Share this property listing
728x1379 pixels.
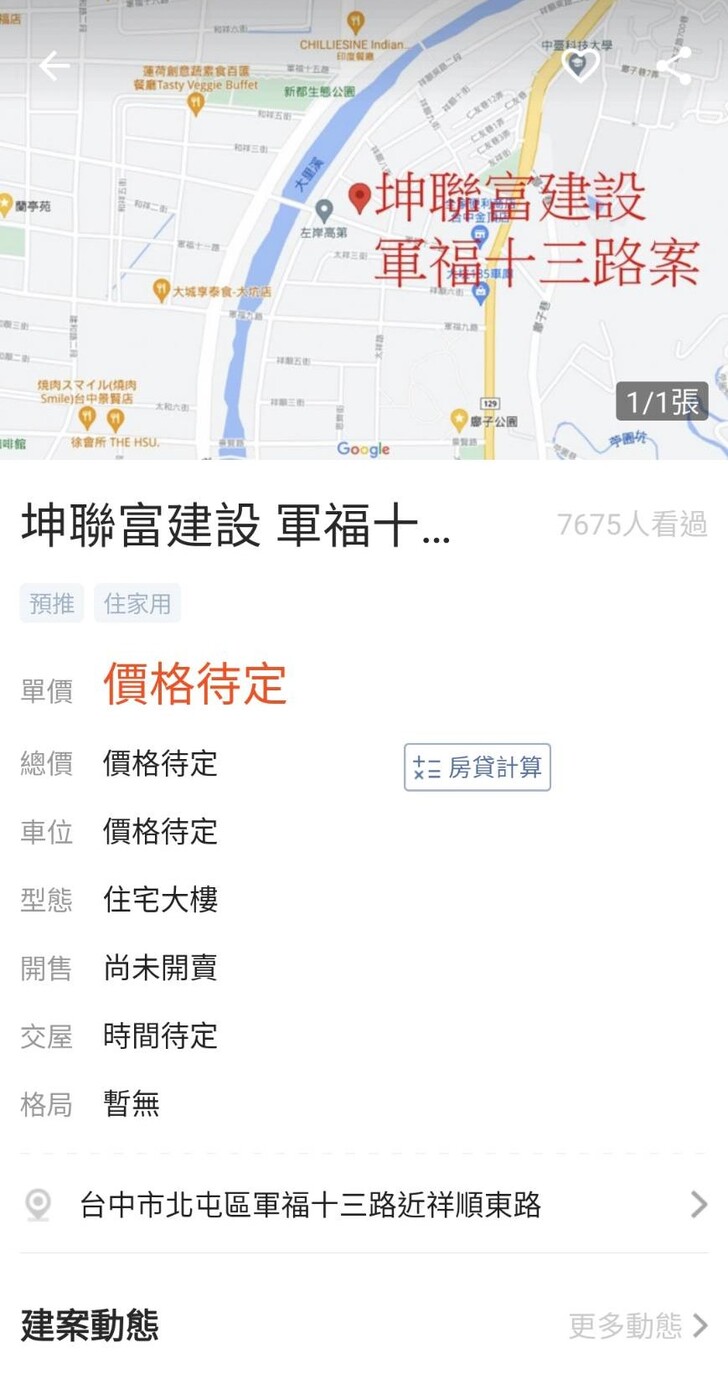click(673, 66)
